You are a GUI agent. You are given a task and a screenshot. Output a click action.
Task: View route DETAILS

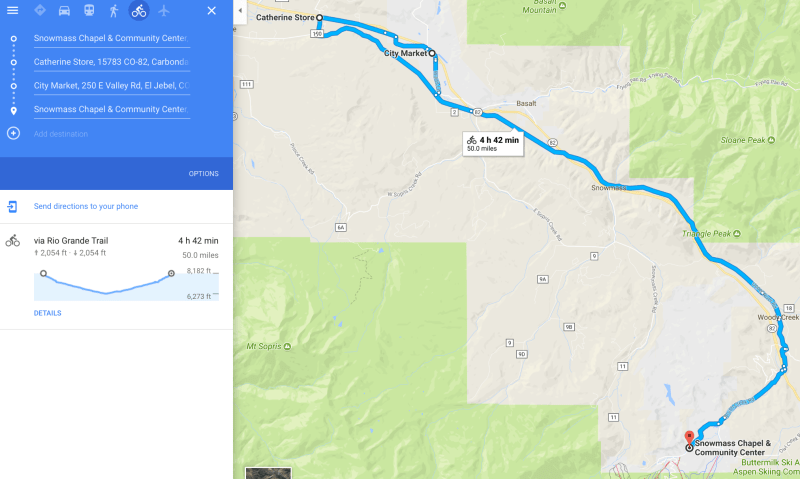[x=47, y=313]
